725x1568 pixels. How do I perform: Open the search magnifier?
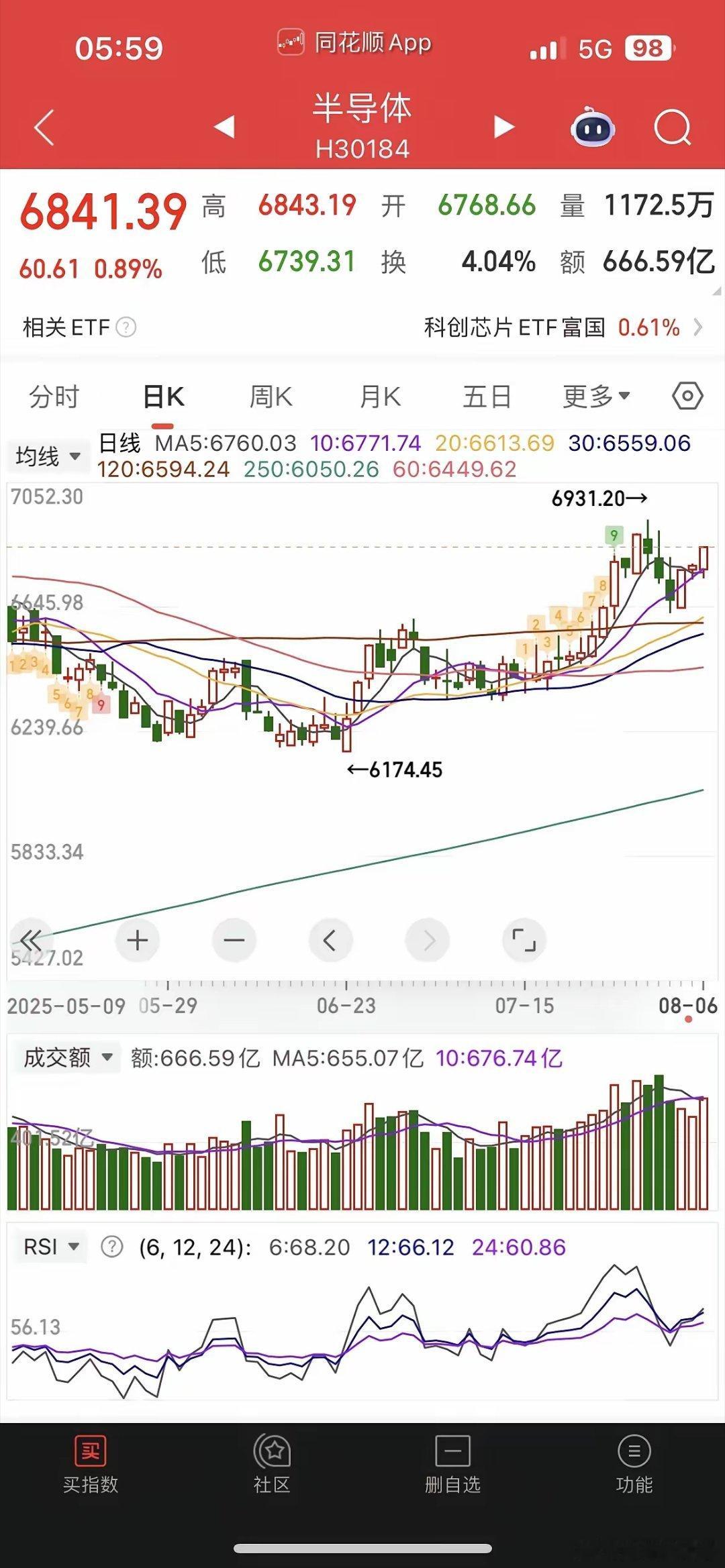(x=672, y=127)
